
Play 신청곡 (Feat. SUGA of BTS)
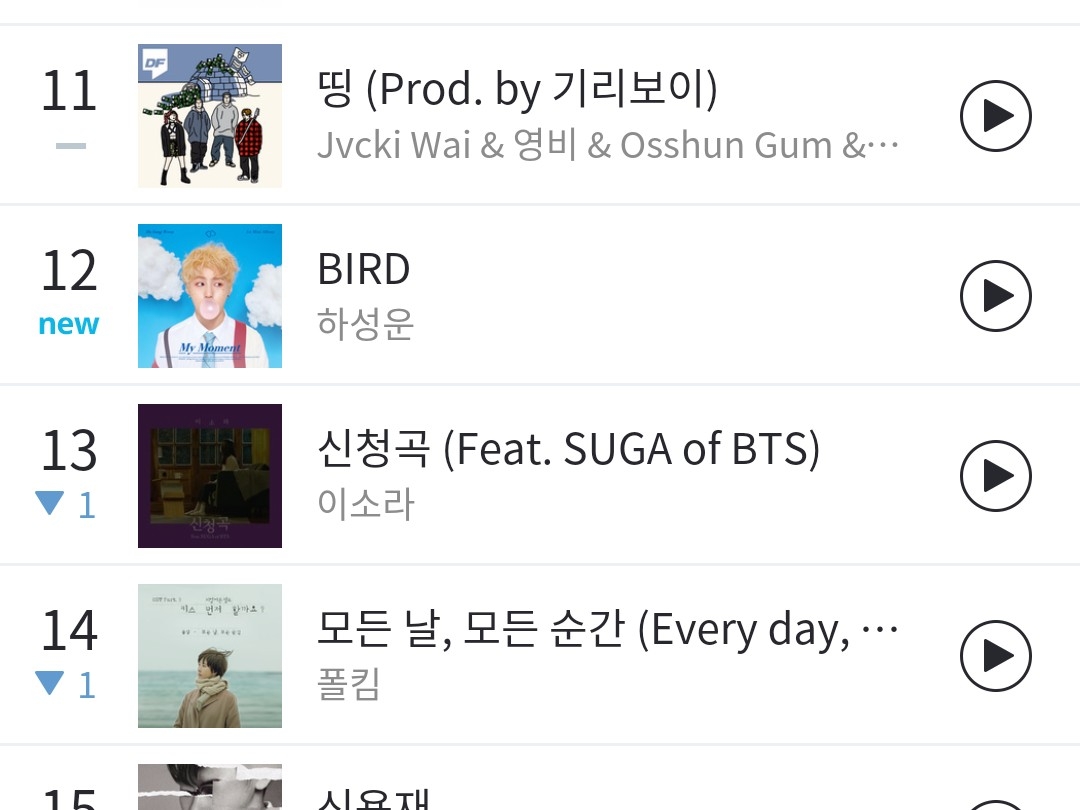click(x=995, y=476)
